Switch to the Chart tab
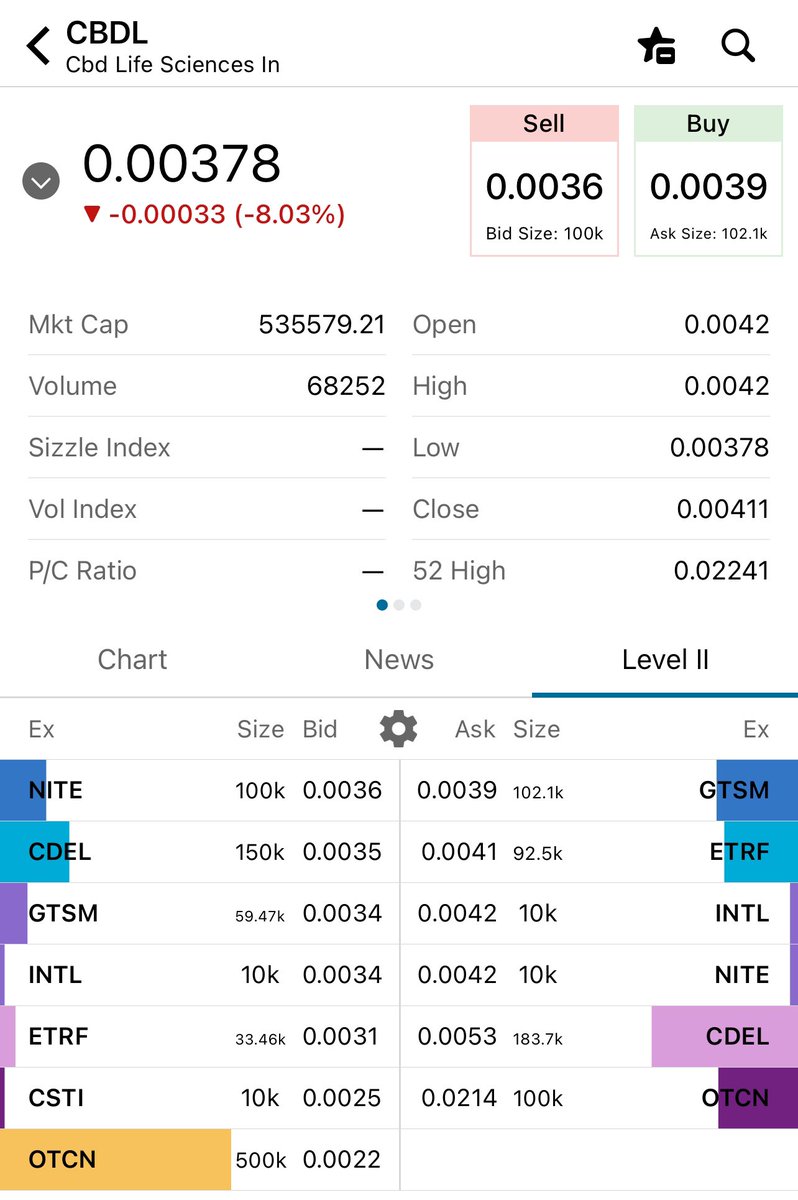Viewport: 798px width, 1200px height. (132, 660)
